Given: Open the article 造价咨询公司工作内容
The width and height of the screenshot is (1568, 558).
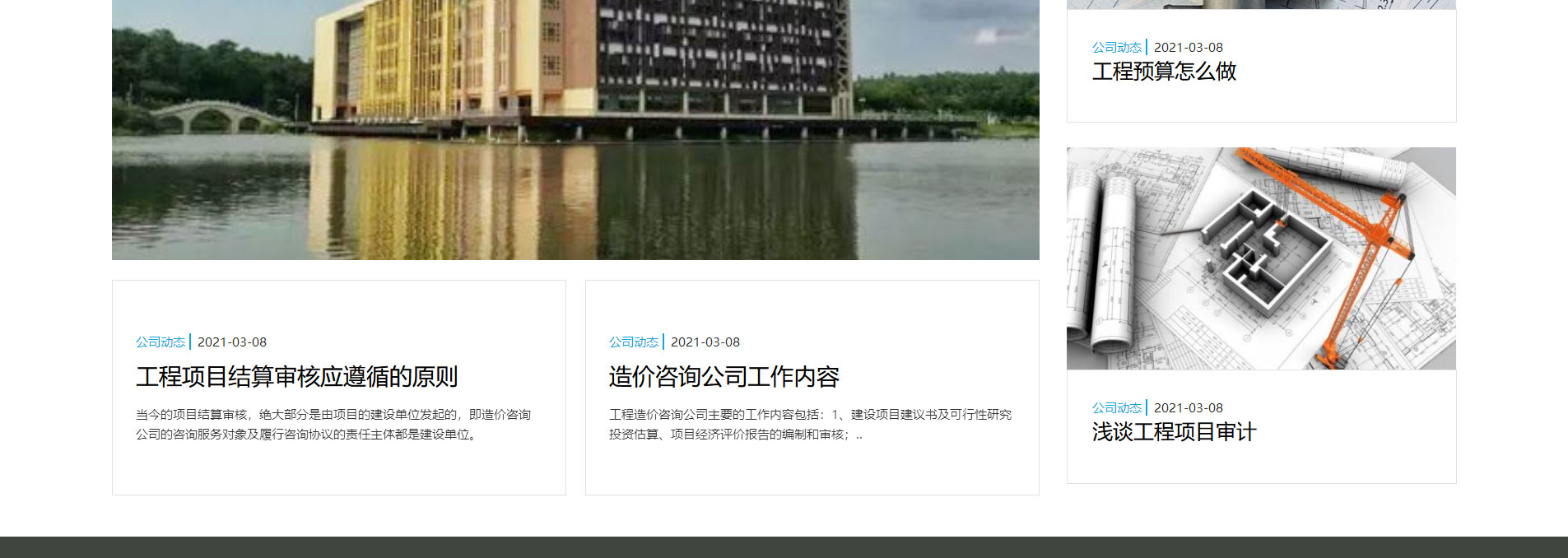Looking at the screenshot, I should [724, 377].
